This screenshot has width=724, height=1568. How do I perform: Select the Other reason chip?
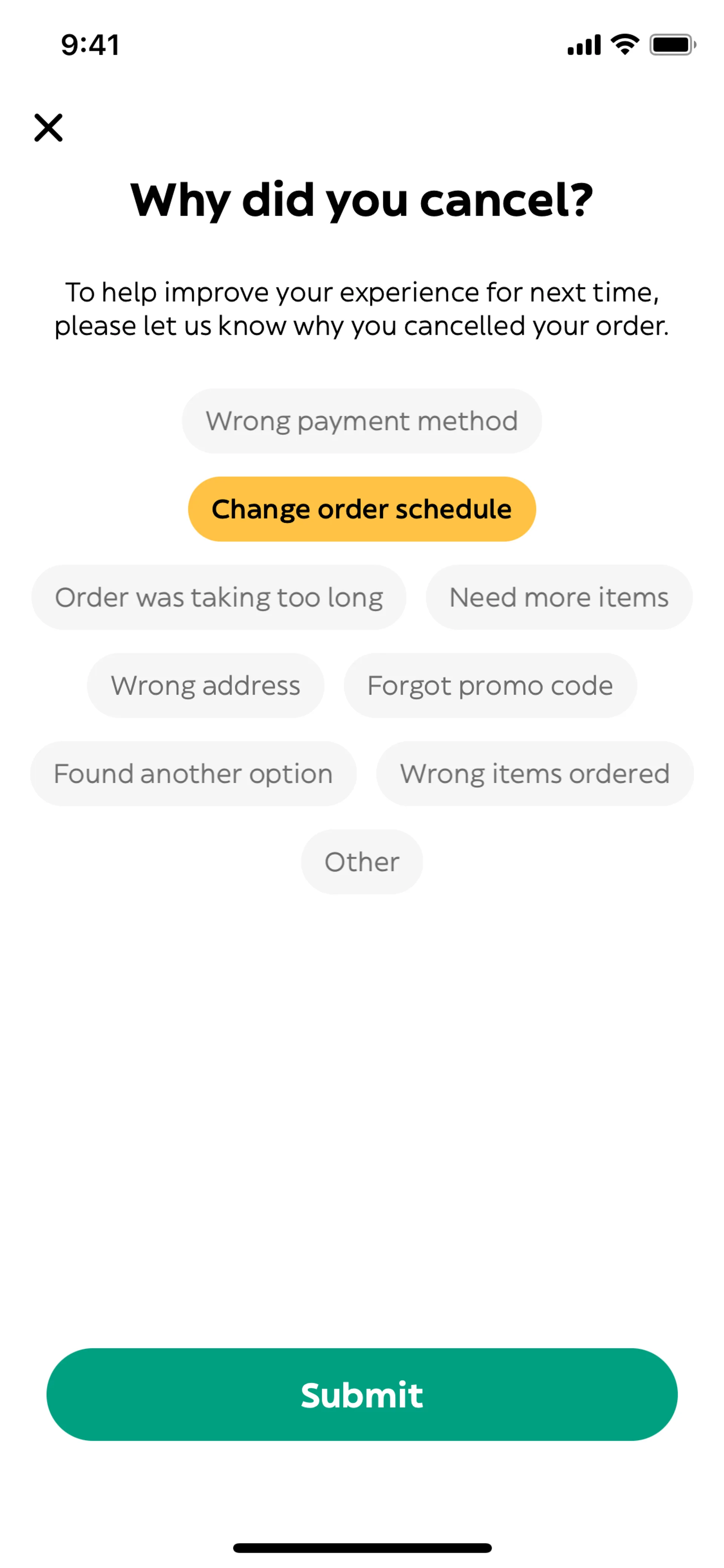361,862
